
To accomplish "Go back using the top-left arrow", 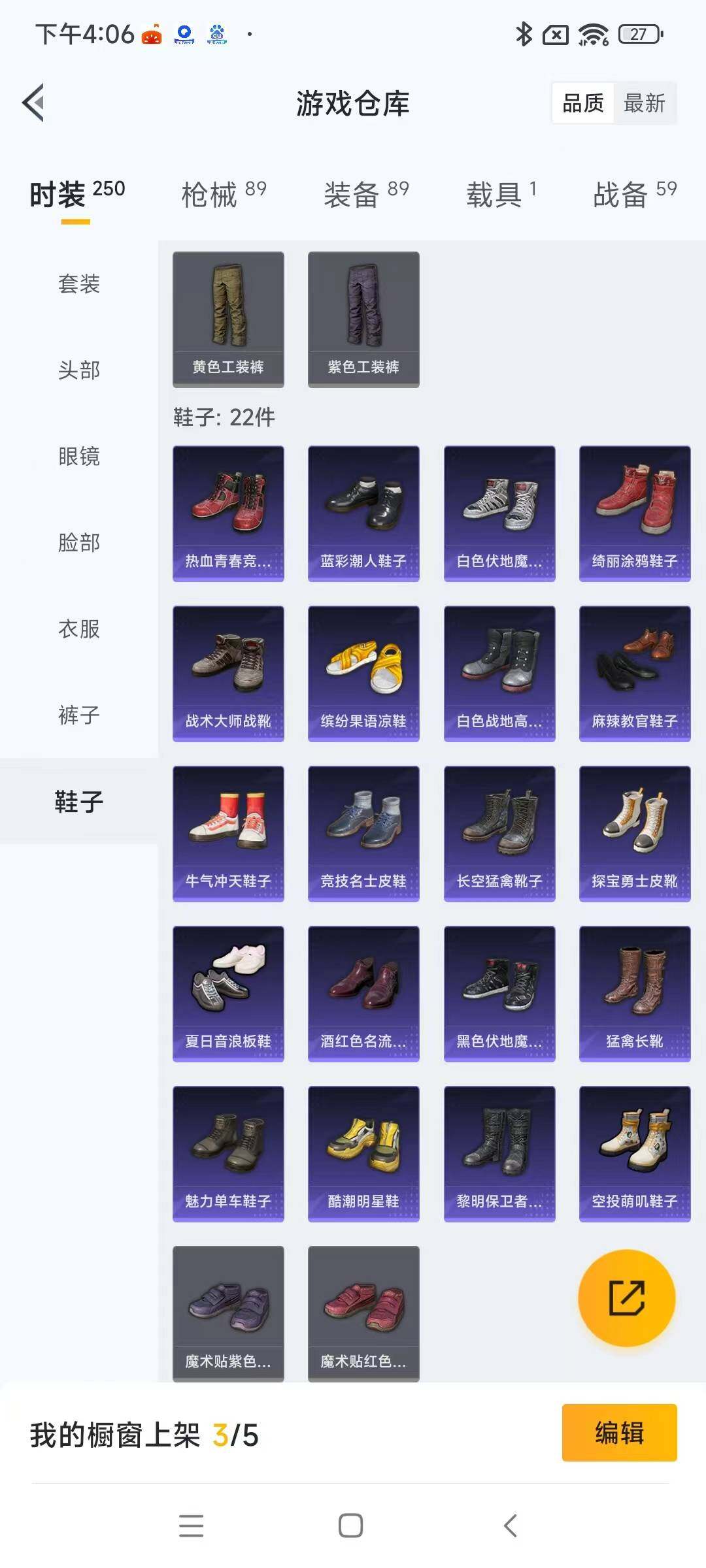I will click(x=34, y=103).
